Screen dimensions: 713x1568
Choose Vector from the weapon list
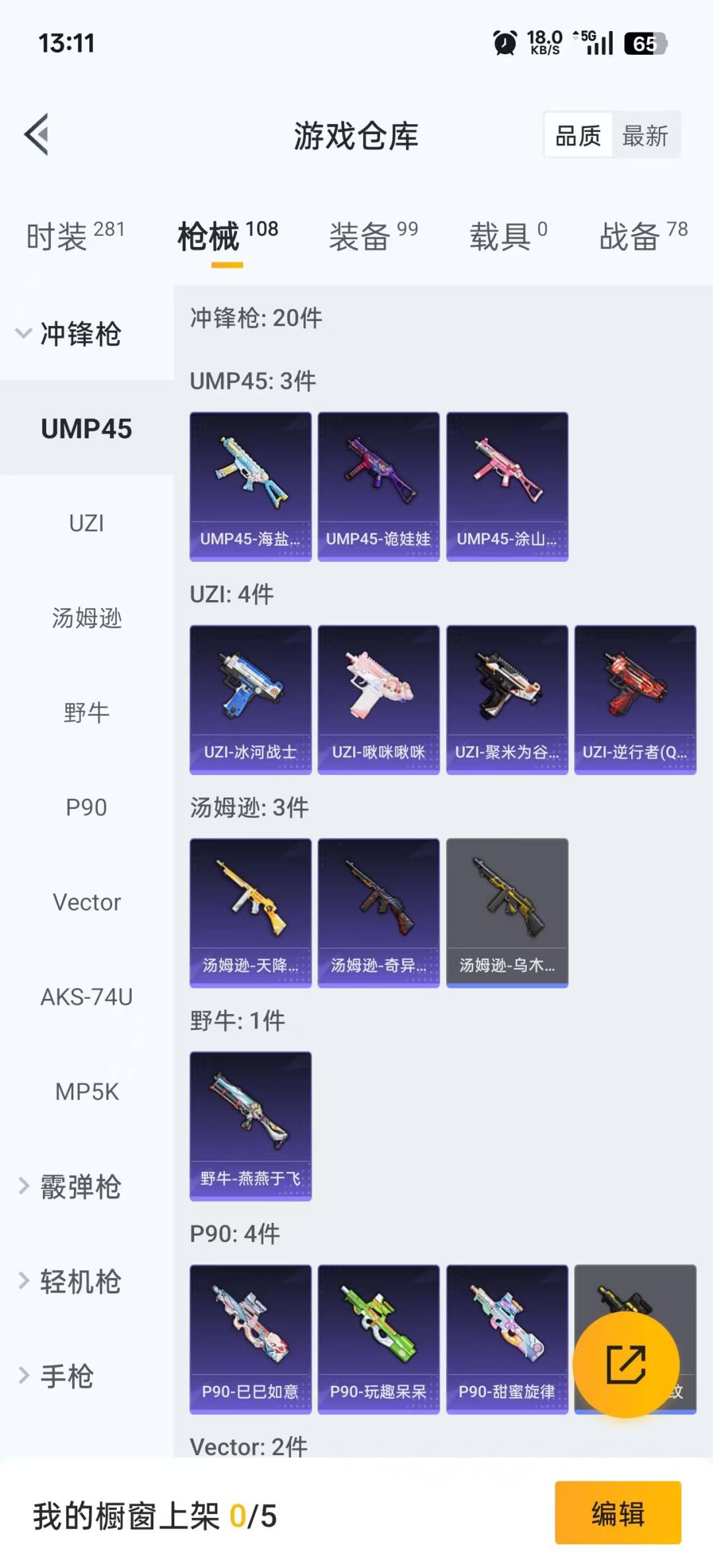86,902
